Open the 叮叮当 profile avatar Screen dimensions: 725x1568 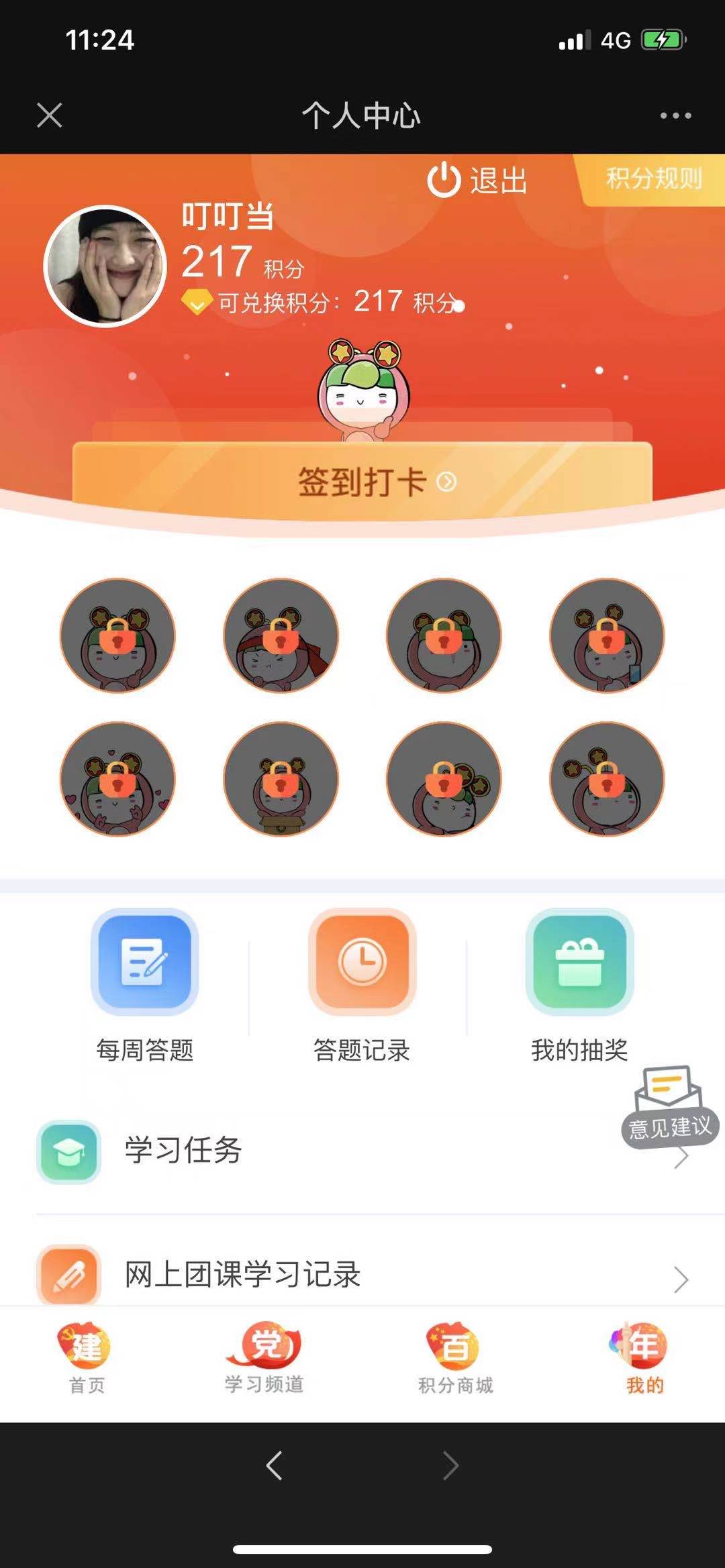coord(105,266)
